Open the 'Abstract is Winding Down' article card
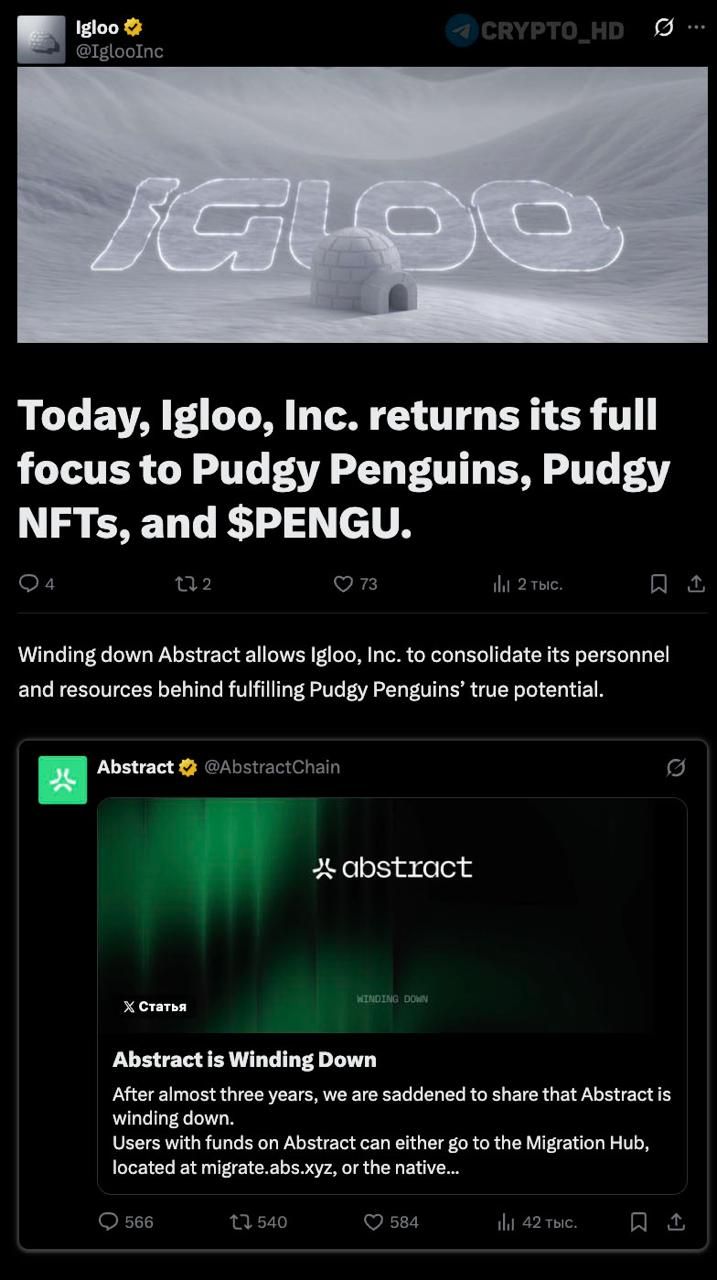717x1280 pixels. click(392, 995)
